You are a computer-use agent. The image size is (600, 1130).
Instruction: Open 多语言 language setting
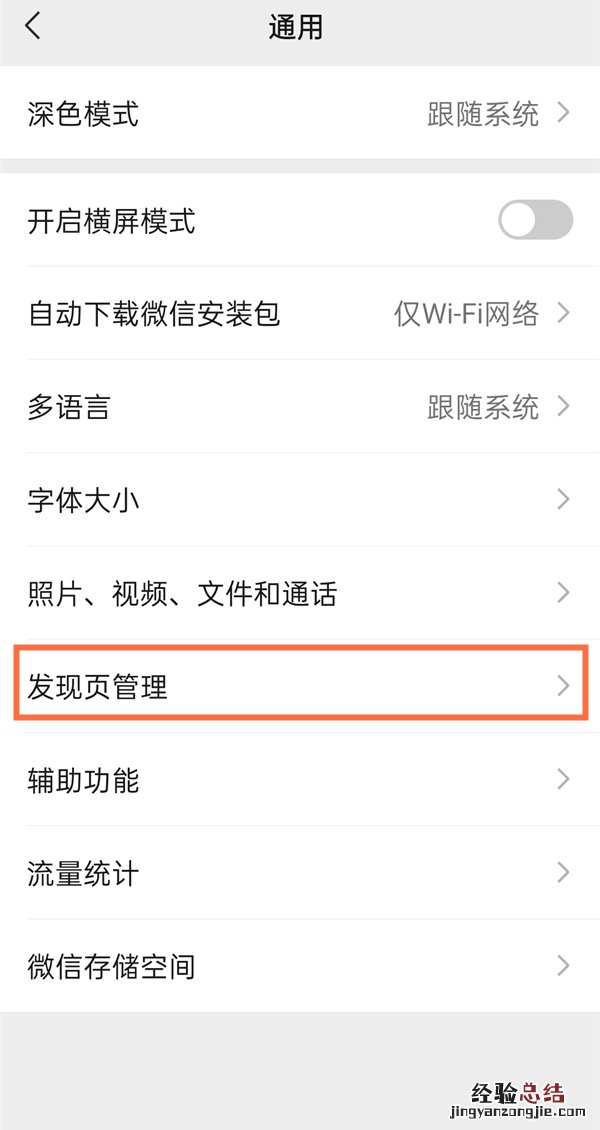tap(300, 407)
